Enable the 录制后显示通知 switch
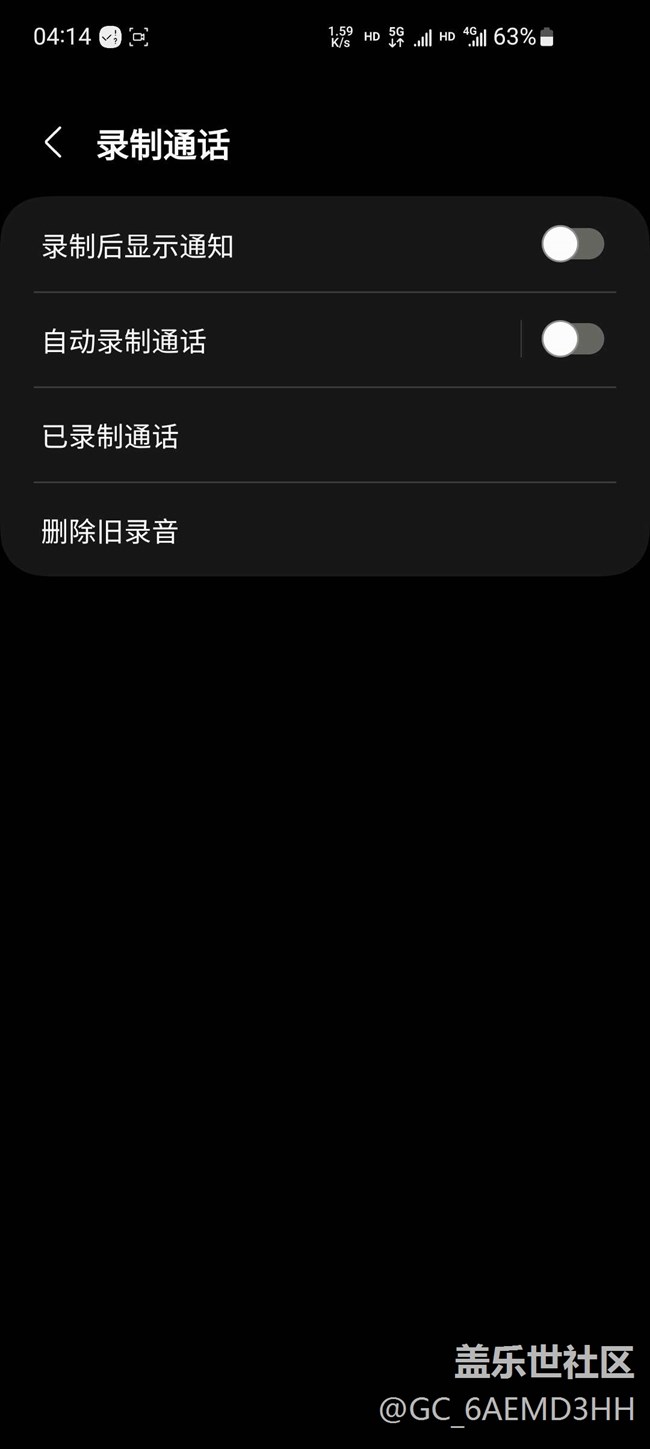 tap(572, 244)
